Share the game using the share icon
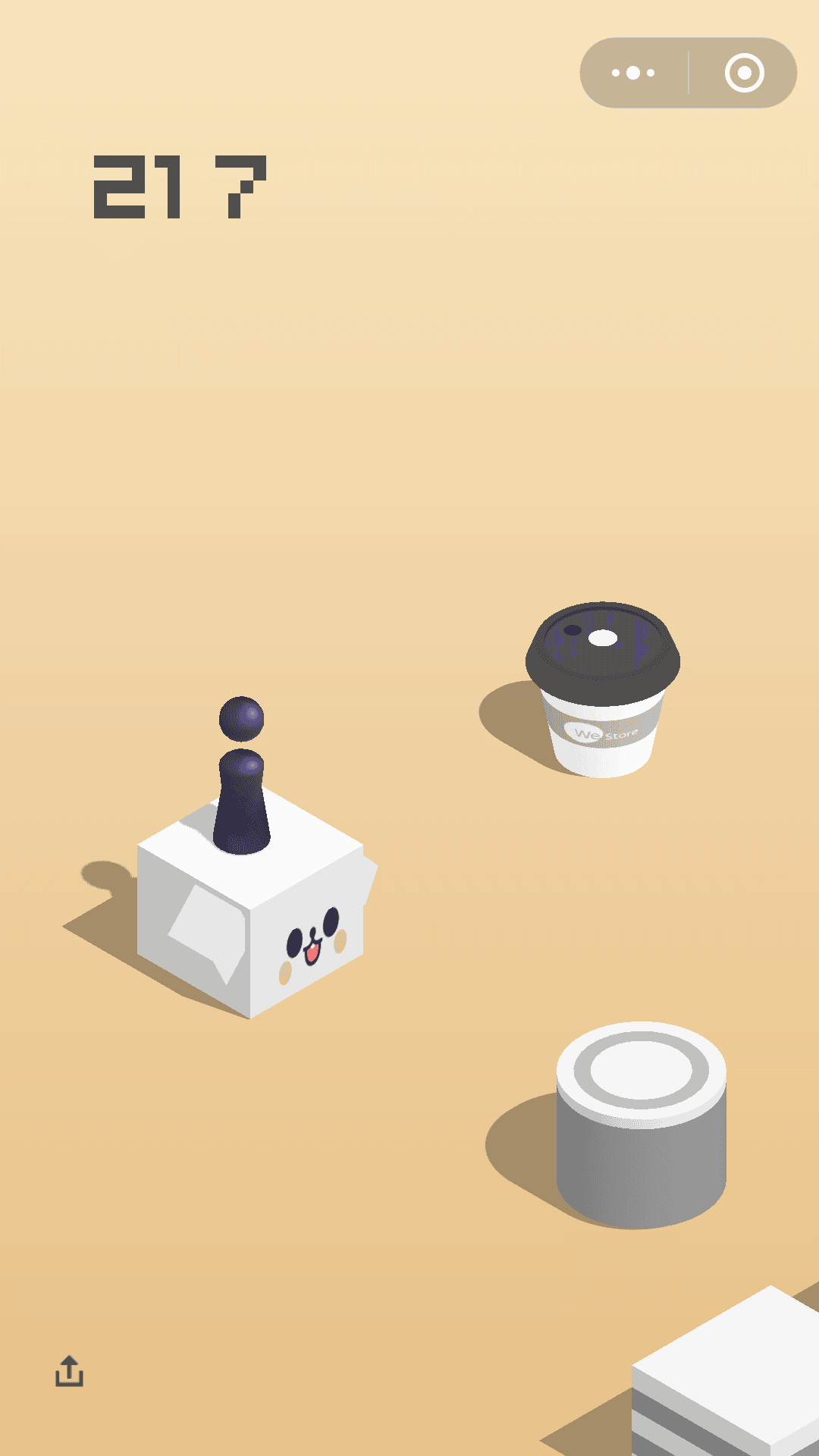This screenshot has width=819, height=1456. pos(69,1370)
